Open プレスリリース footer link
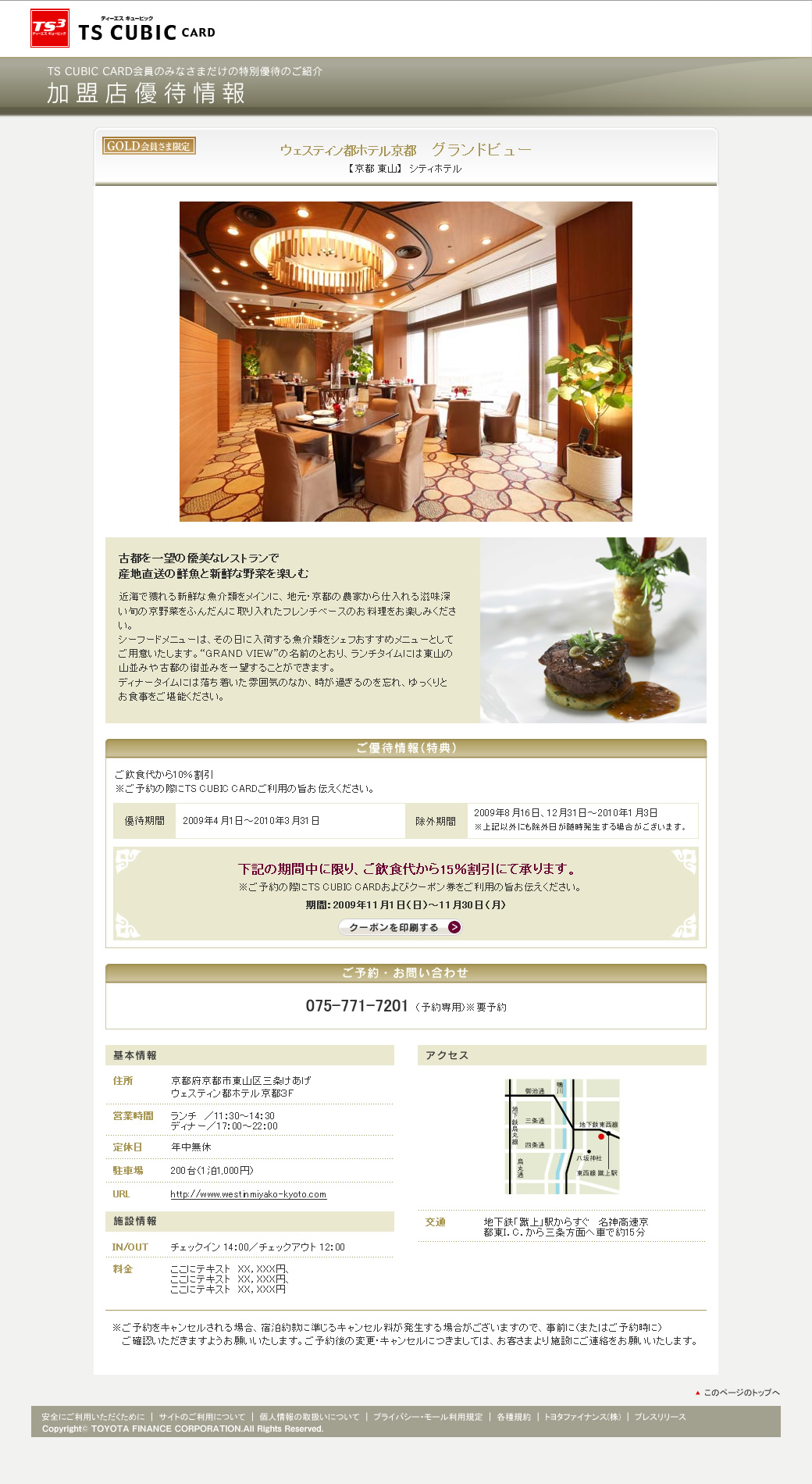Image resolution: width=812 pixels, height=1484 pixels. coord(660,1416)
